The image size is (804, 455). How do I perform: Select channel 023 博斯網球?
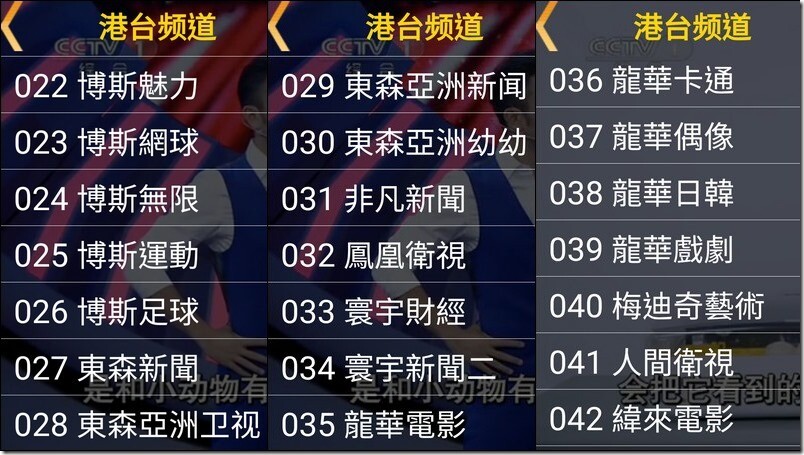coord(106,142)
